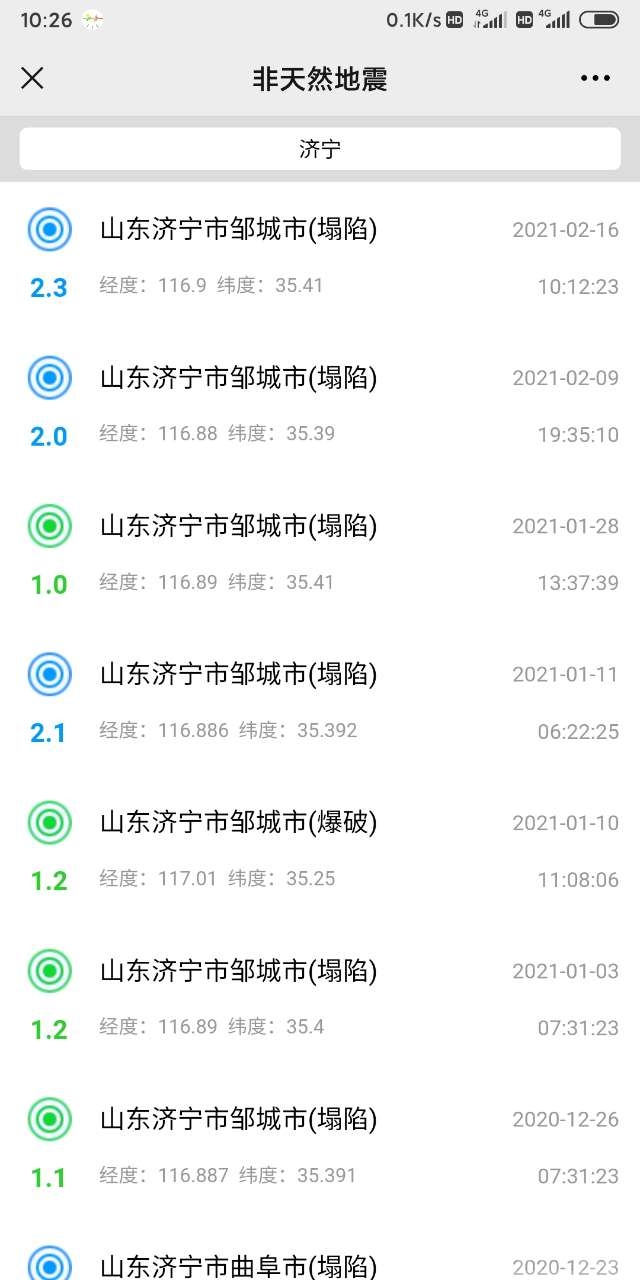View the 2021-01-10 邹城市(爆破) event
Image resolution: width=640 pixels, height=1280 pixels.
point(320,849)
